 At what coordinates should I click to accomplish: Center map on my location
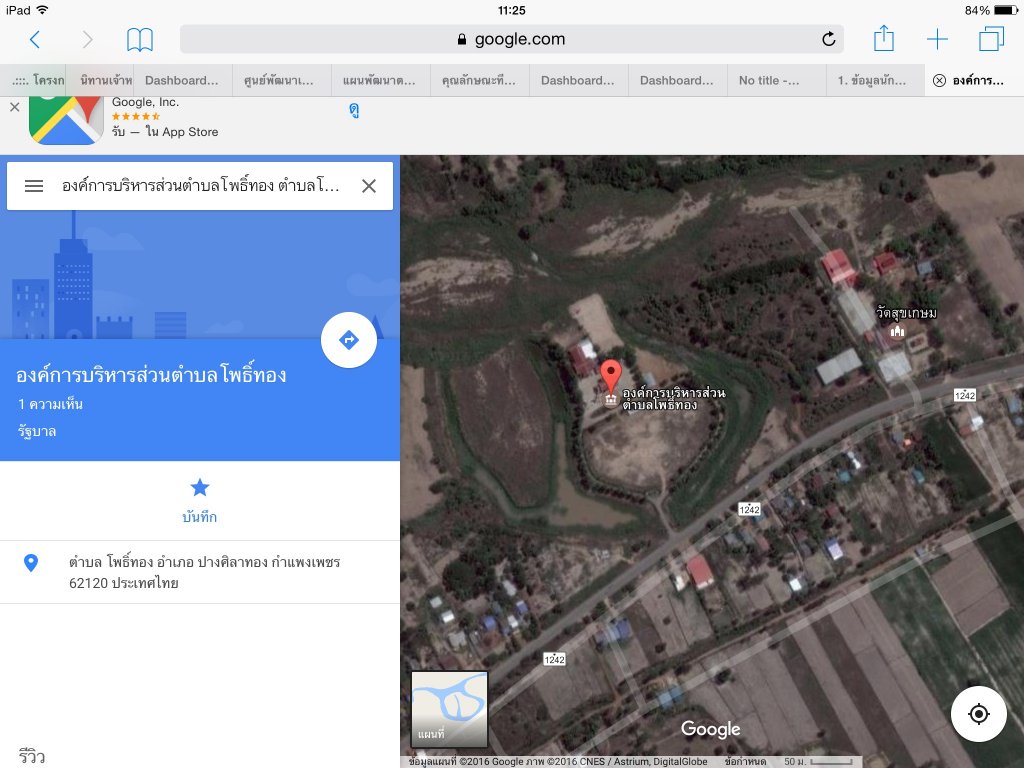point(979,714)
